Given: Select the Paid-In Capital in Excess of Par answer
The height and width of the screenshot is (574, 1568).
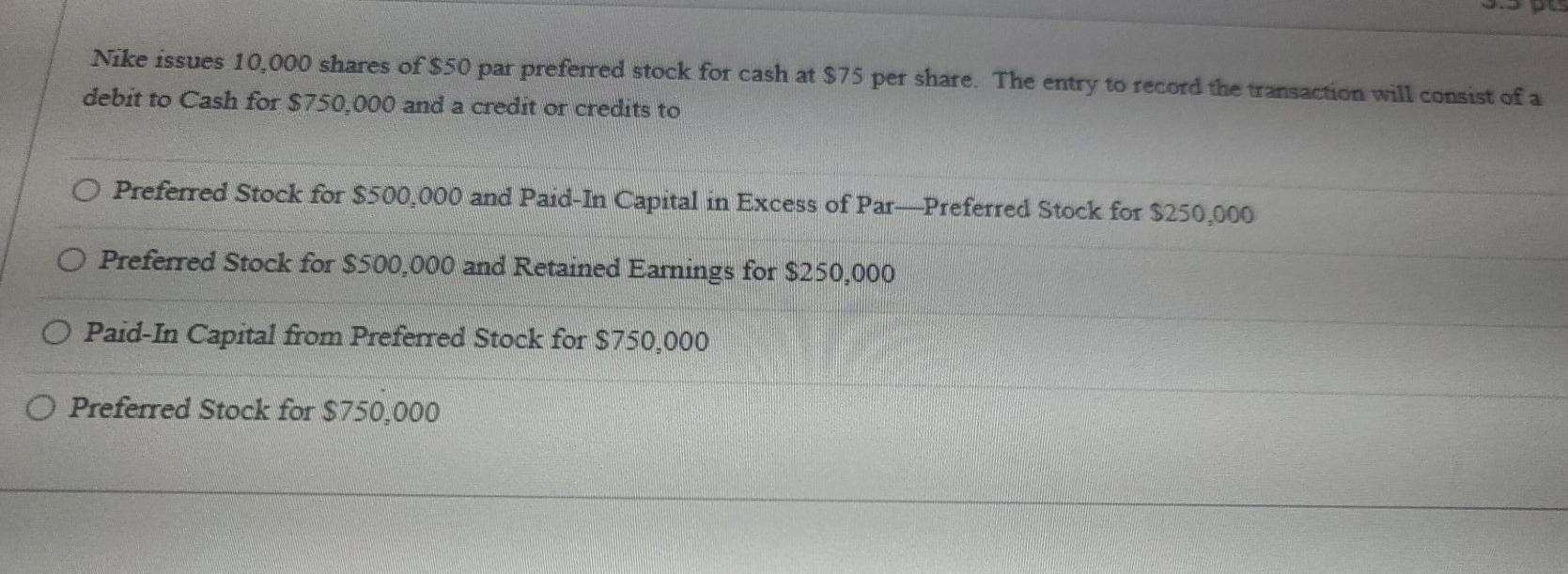Looking at the screenshot, I should pos(86,192).
